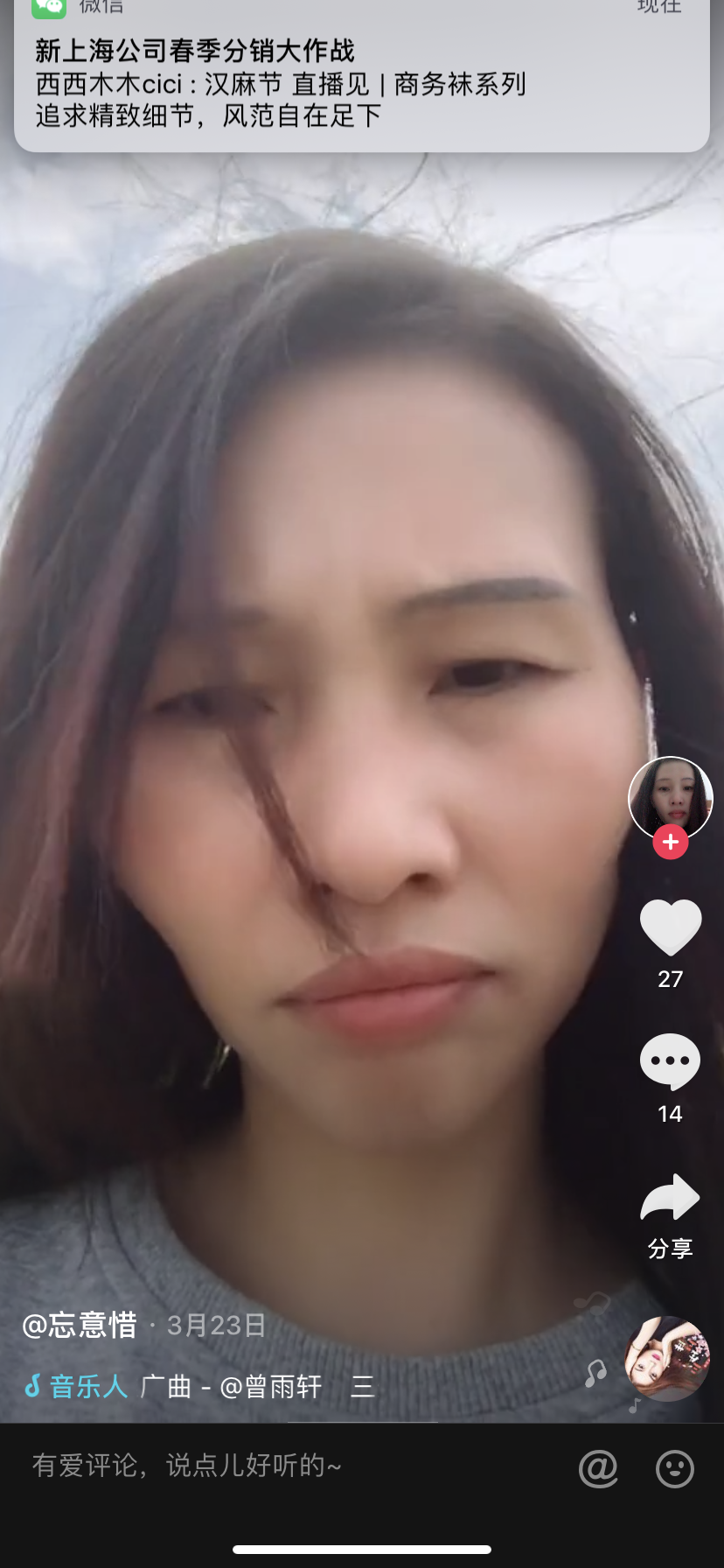Open the @忘意惜 username

click(x=80, y=1325)
